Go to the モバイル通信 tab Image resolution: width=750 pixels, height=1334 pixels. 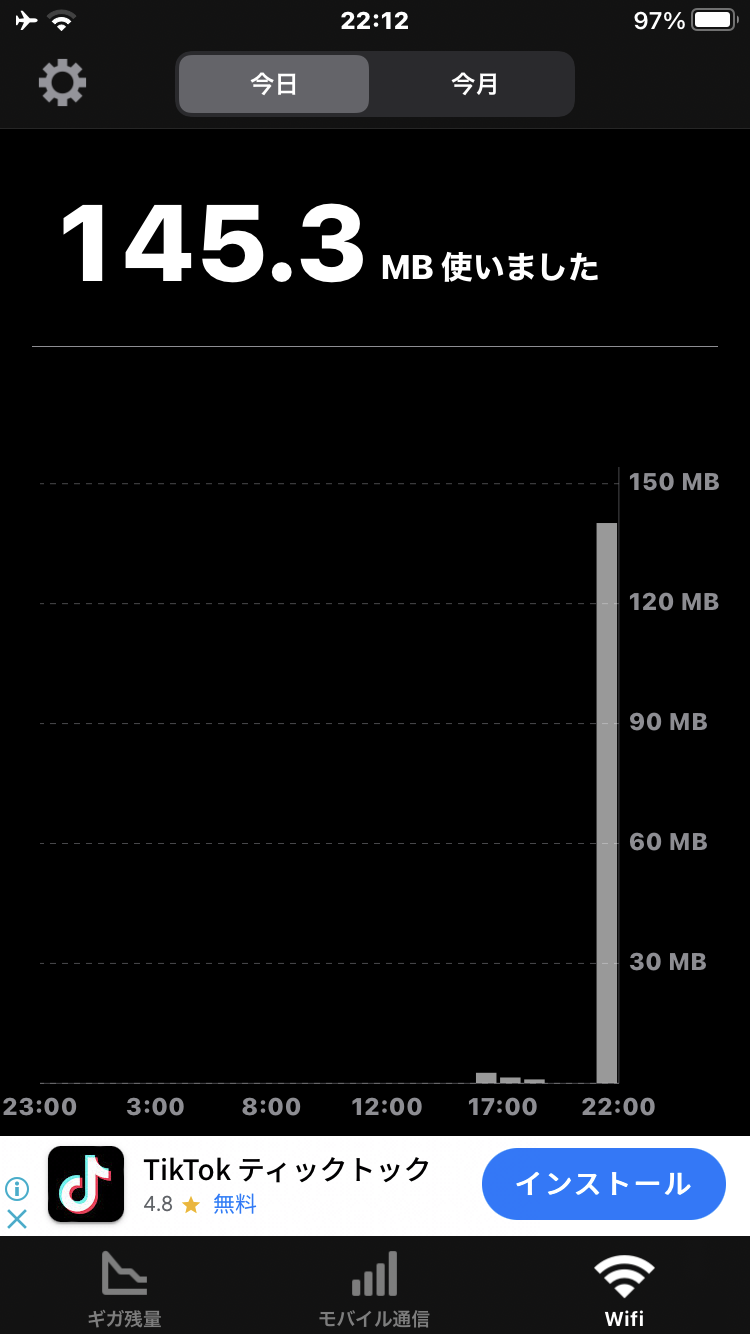tap(374, 1288)
